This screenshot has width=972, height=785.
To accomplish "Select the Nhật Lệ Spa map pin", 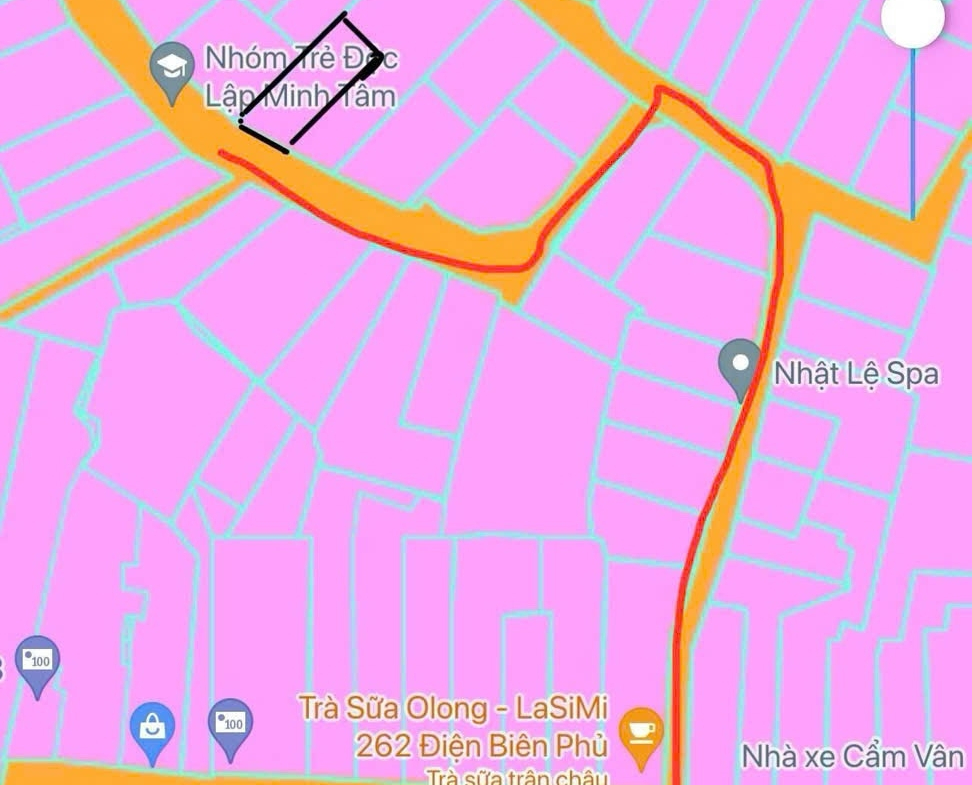I will [x=741, y=367].
